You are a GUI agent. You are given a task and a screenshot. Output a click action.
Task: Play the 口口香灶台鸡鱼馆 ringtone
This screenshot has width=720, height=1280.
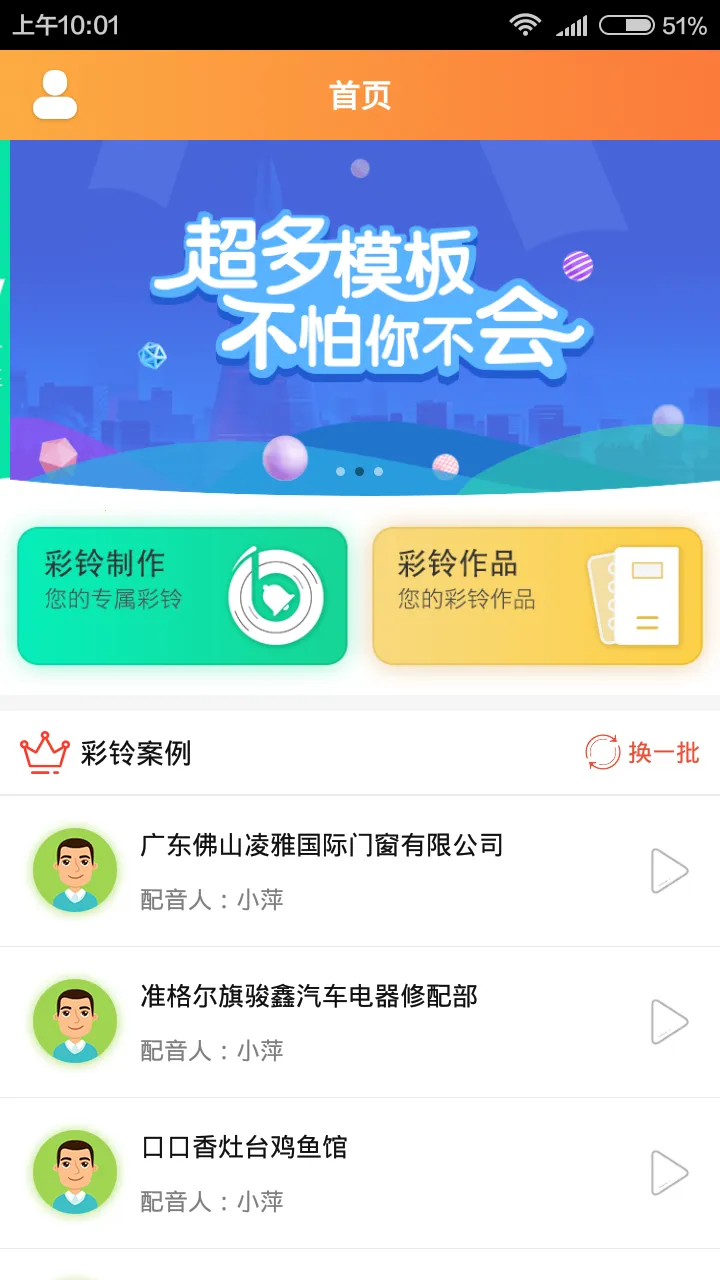(x=669, y=1173)
